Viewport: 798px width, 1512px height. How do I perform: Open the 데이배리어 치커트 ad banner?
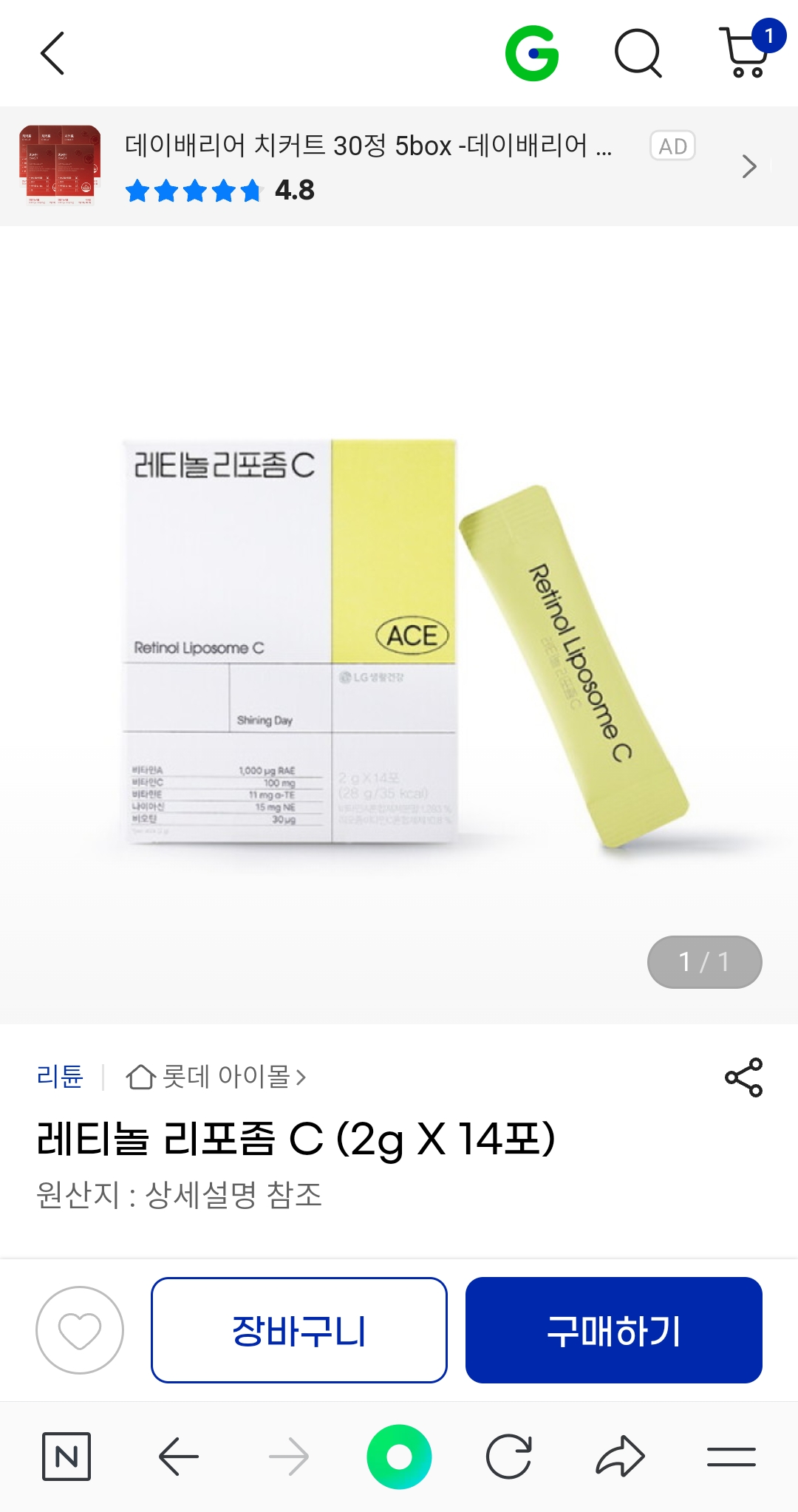click(x=369, y=166)
